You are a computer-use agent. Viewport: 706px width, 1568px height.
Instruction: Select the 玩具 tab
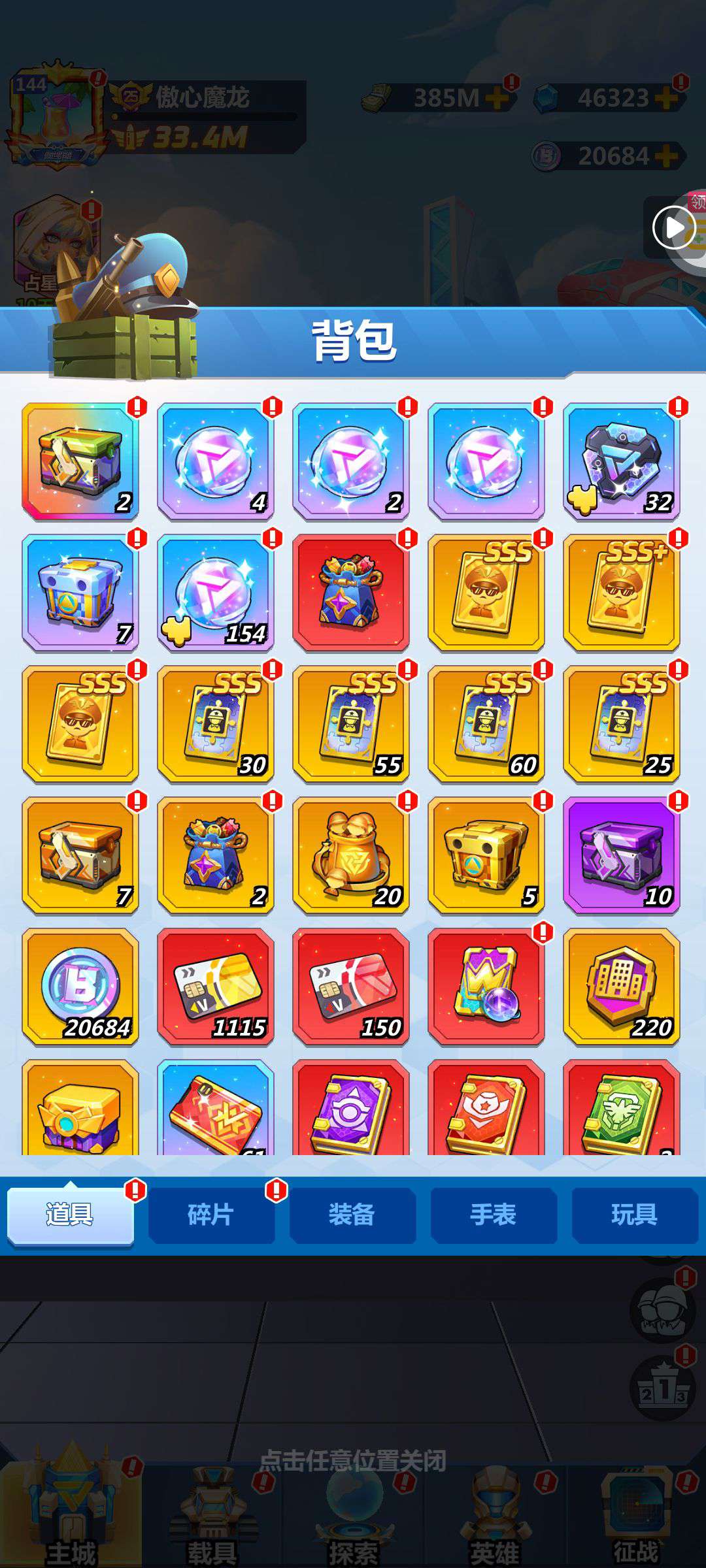tap(635, 1215)
